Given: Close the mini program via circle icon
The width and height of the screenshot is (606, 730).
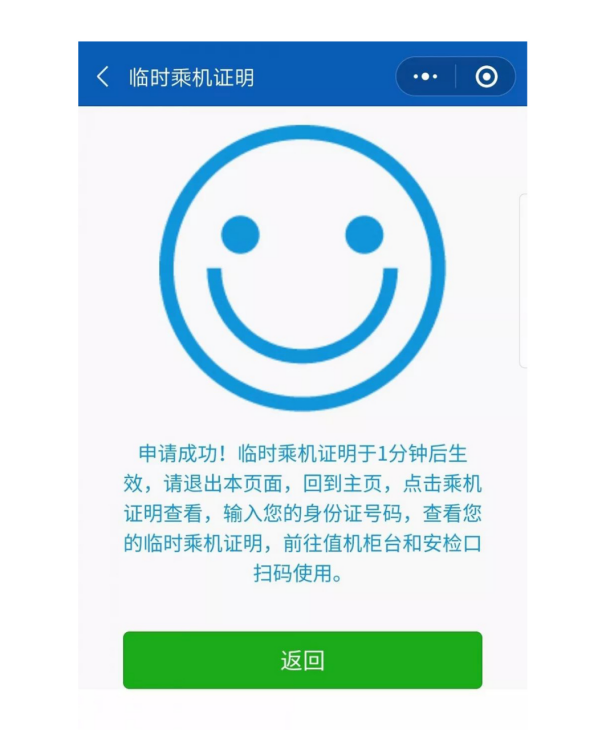Looking at the screenshot, I should coord(486,77).
